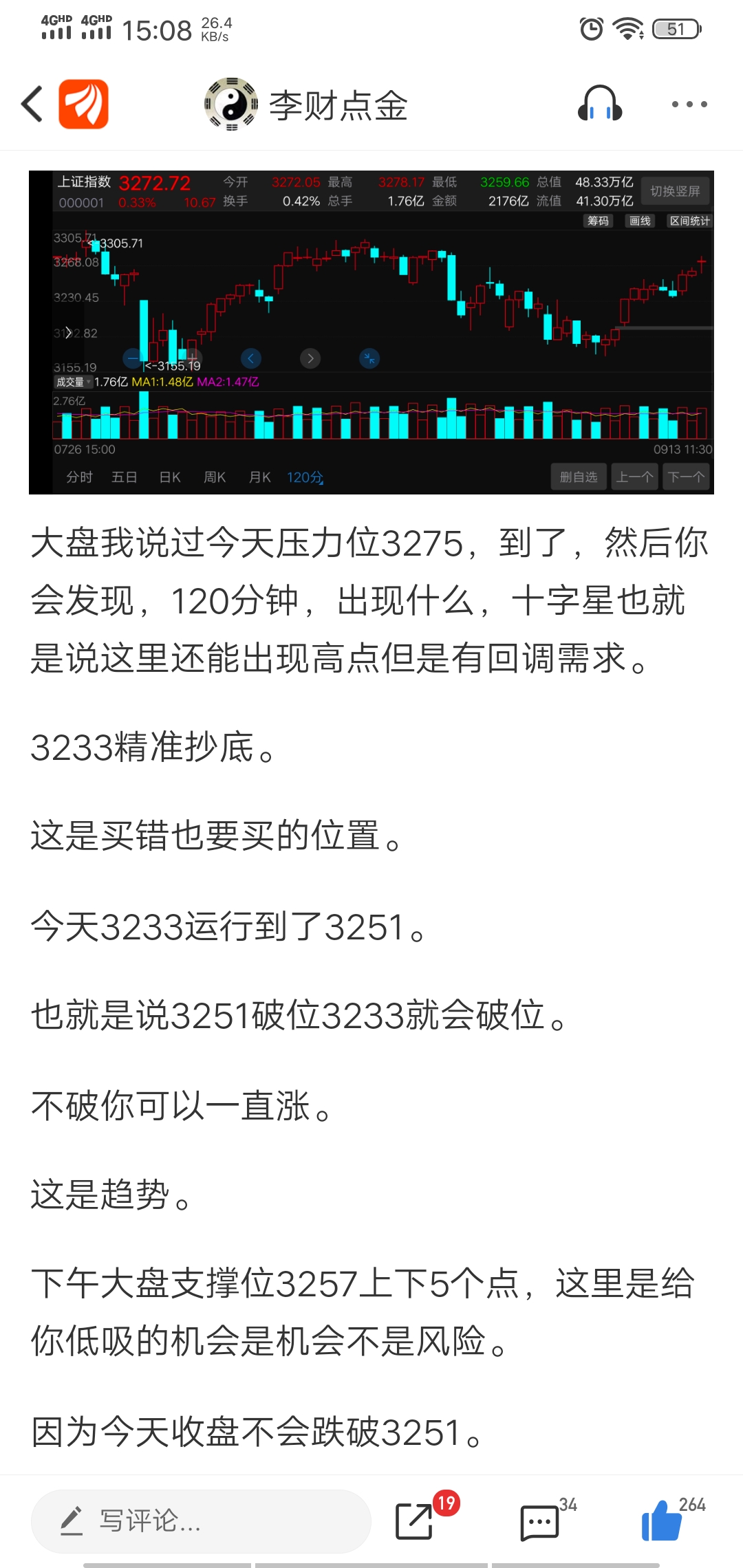743x1568 pixels.
Task: Tap the back arrow at top left
Action: [x=30, y=103]
